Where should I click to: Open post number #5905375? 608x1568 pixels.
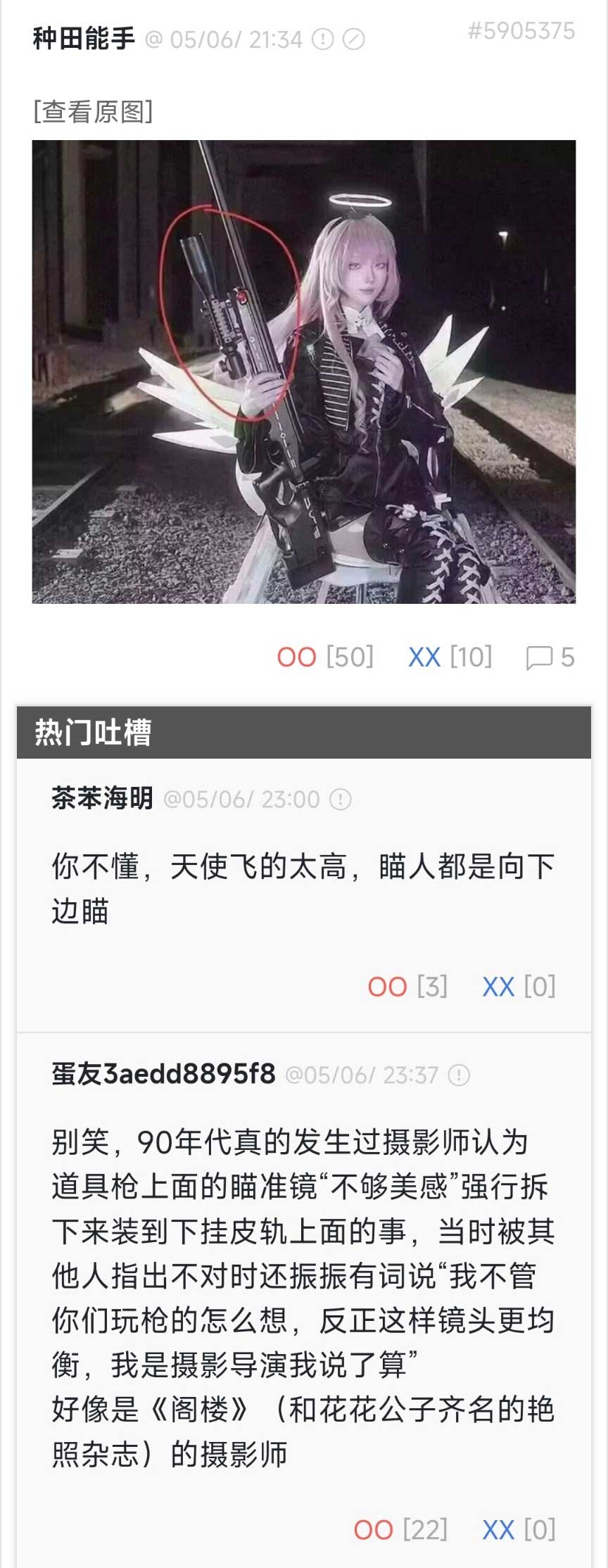point(521,31)
